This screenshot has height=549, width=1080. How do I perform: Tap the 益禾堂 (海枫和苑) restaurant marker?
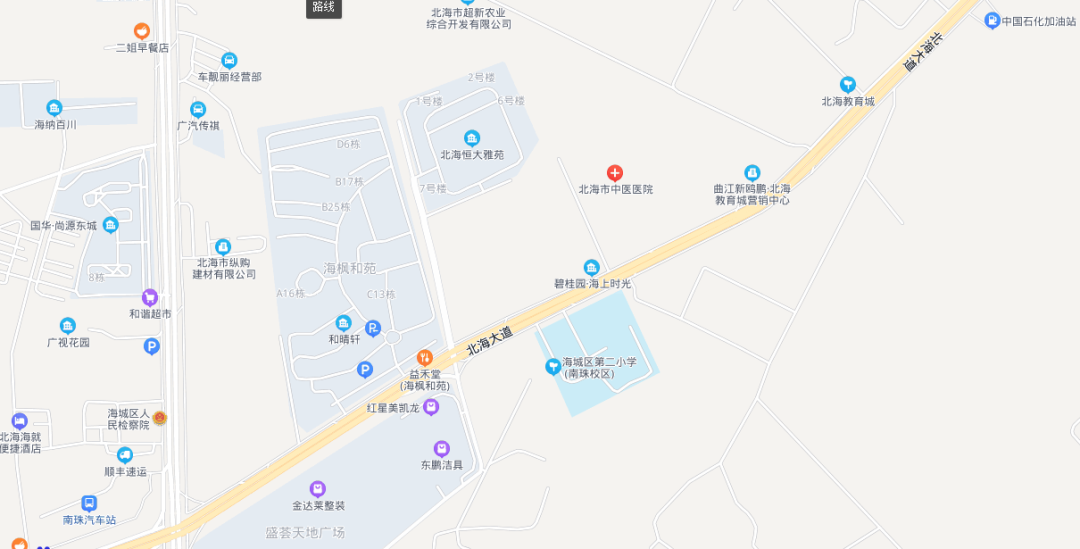pyautogui.click(x=424, y=357)
